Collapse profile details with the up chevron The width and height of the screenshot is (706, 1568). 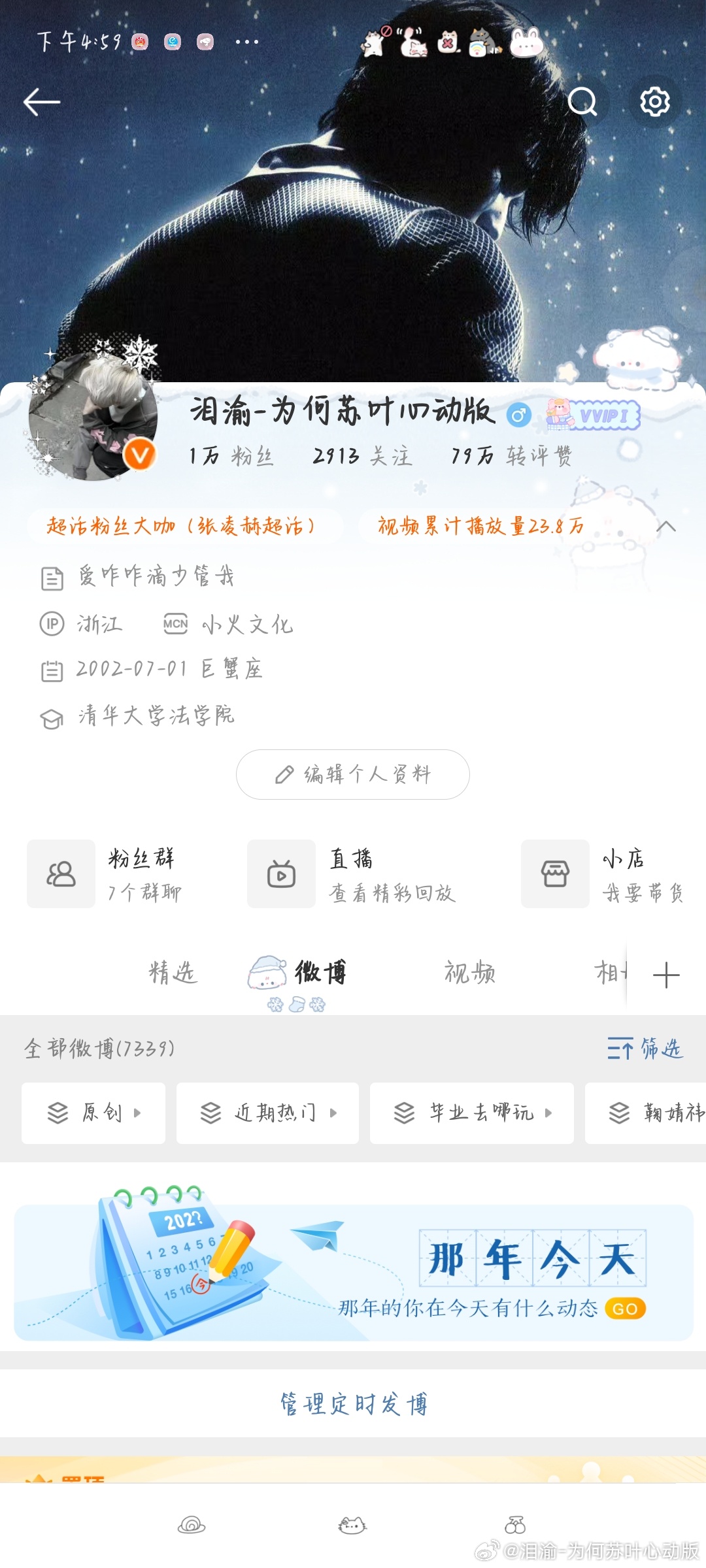665,526
